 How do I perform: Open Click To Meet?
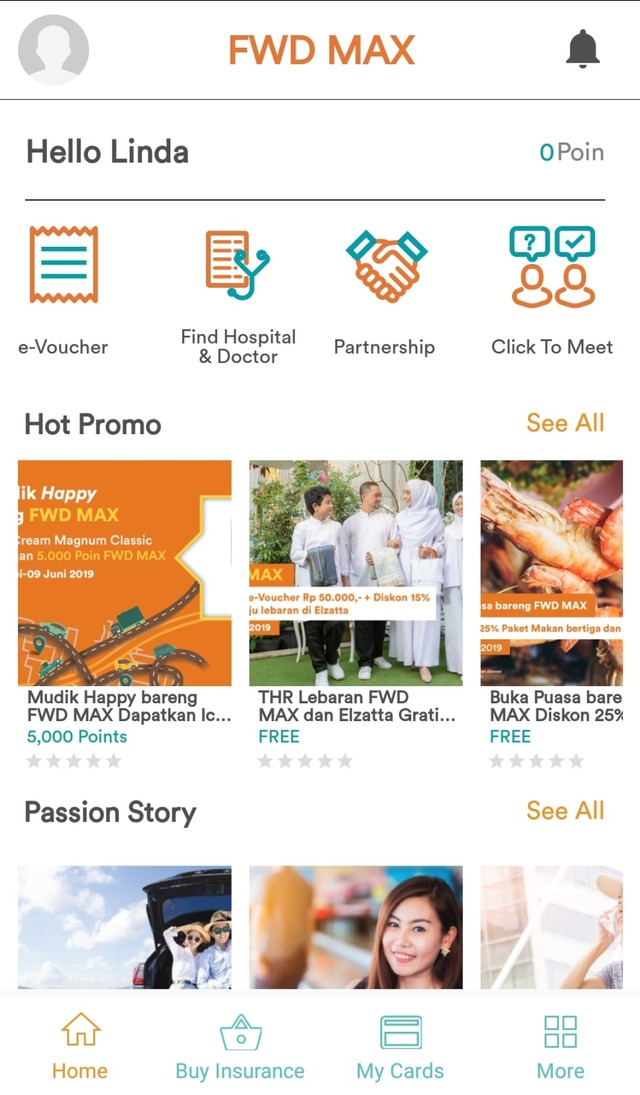(552, 290)
